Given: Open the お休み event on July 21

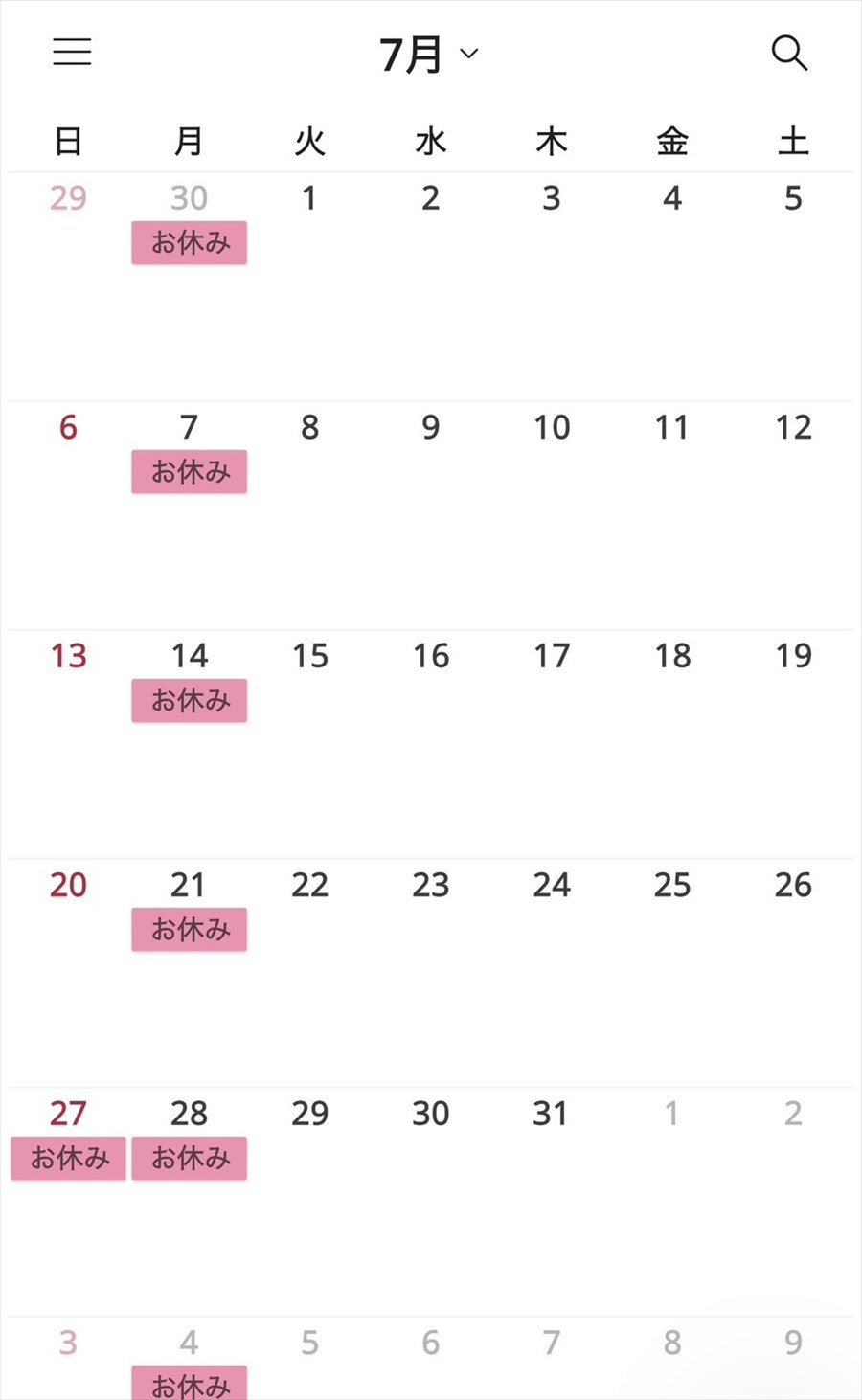Looking at the screenshot, I should coord(190,930).
